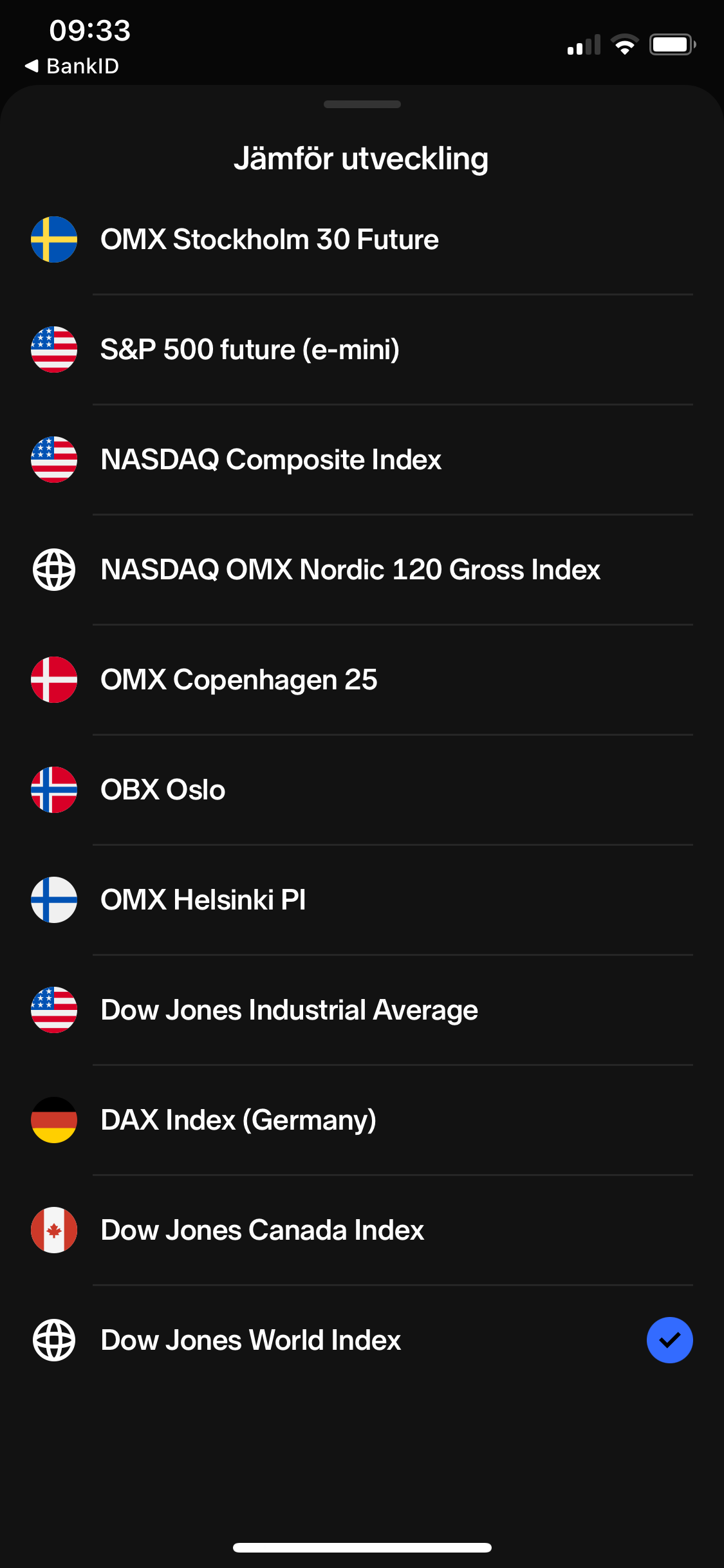Compare with OMX Copenhagen 25
The image size is (724, 1568).
tap(362, 680)
